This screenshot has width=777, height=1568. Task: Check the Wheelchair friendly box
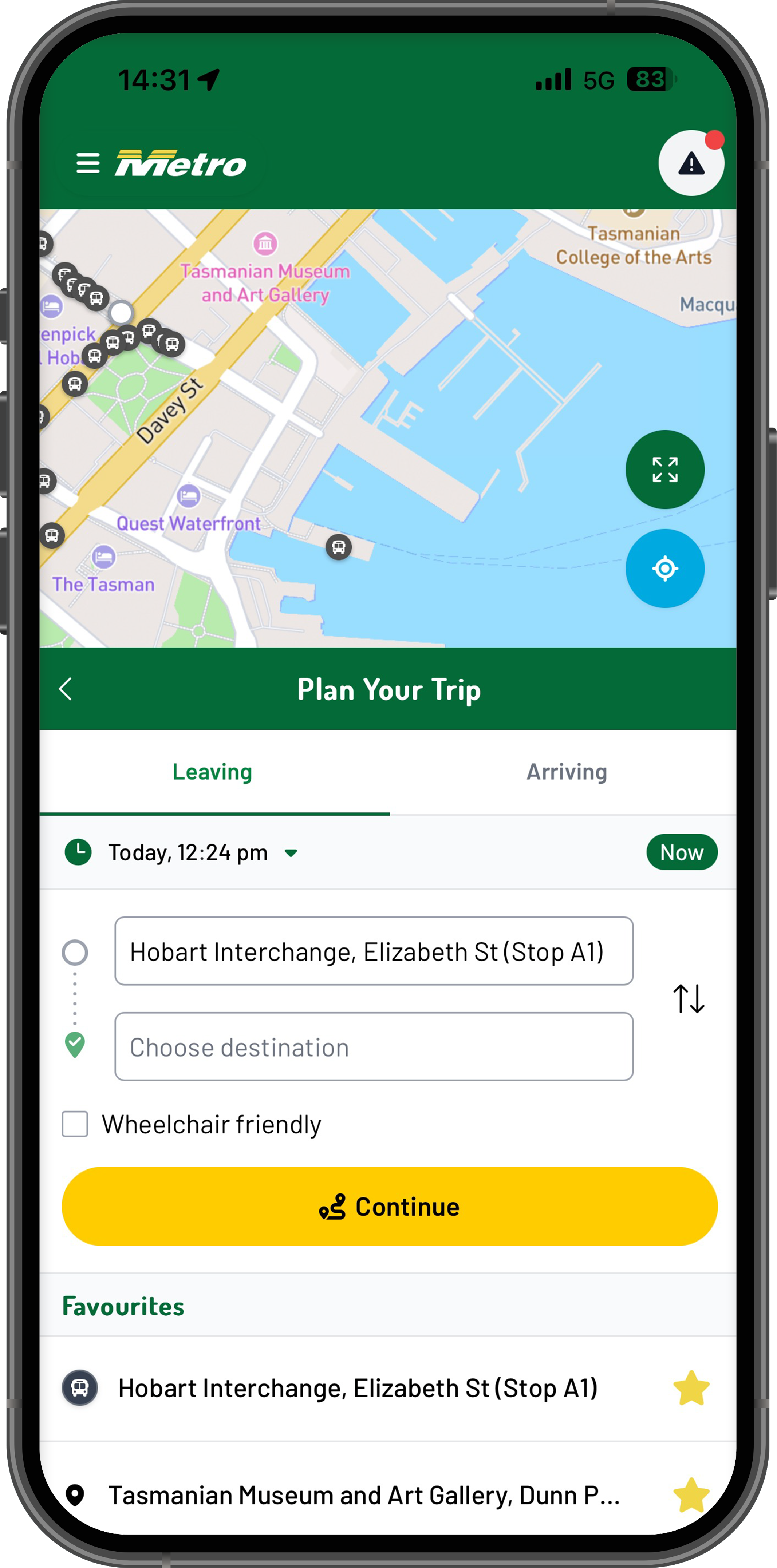pos(75,1124)
